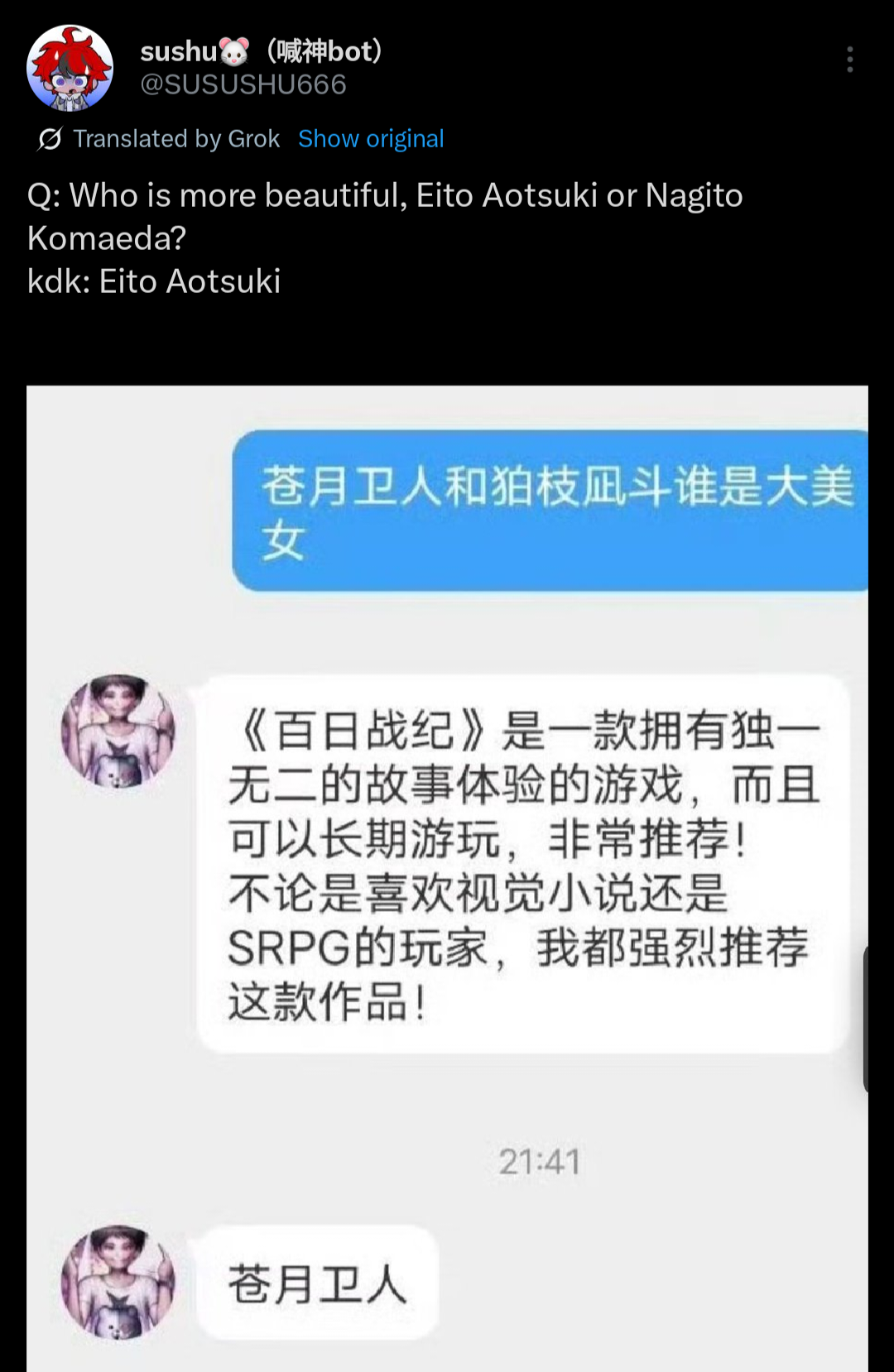Open the @SUSUSHU666 account handle
This screenshot has height=1372, width=894.
(243, 84)
